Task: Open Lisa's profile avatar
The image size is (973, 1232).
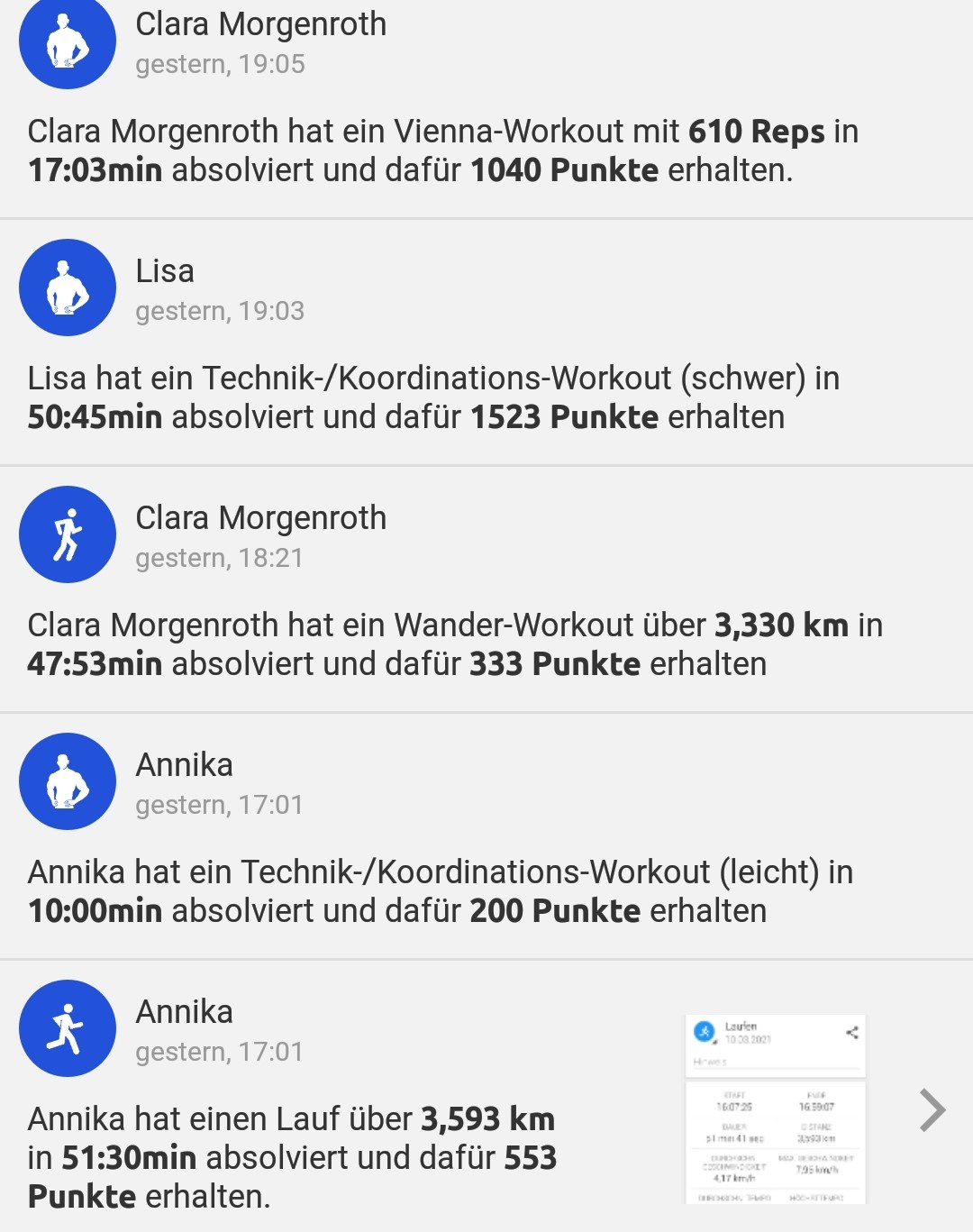Action: coord(68,287)
